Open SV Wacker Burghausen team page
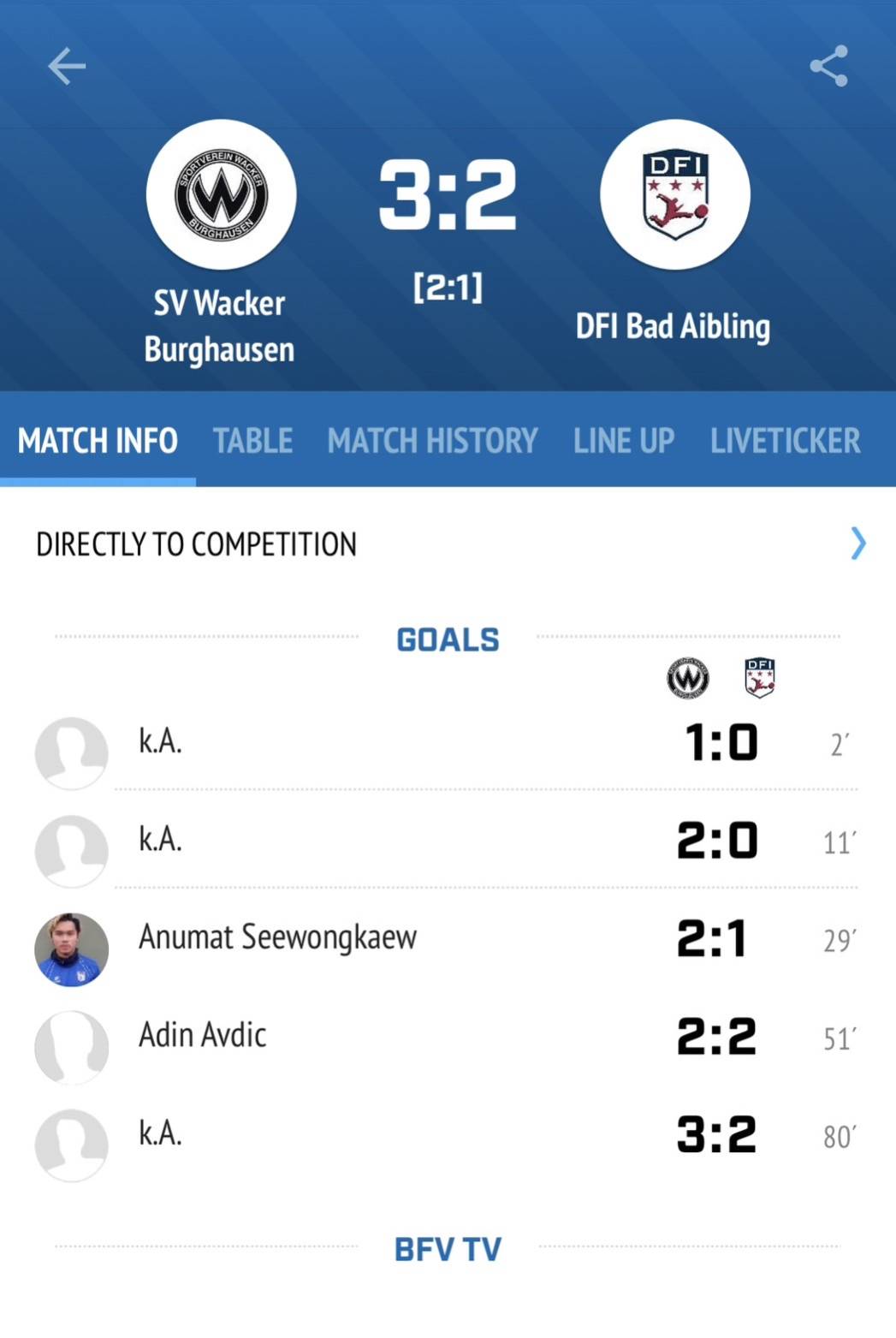 [x=221, y=195]
